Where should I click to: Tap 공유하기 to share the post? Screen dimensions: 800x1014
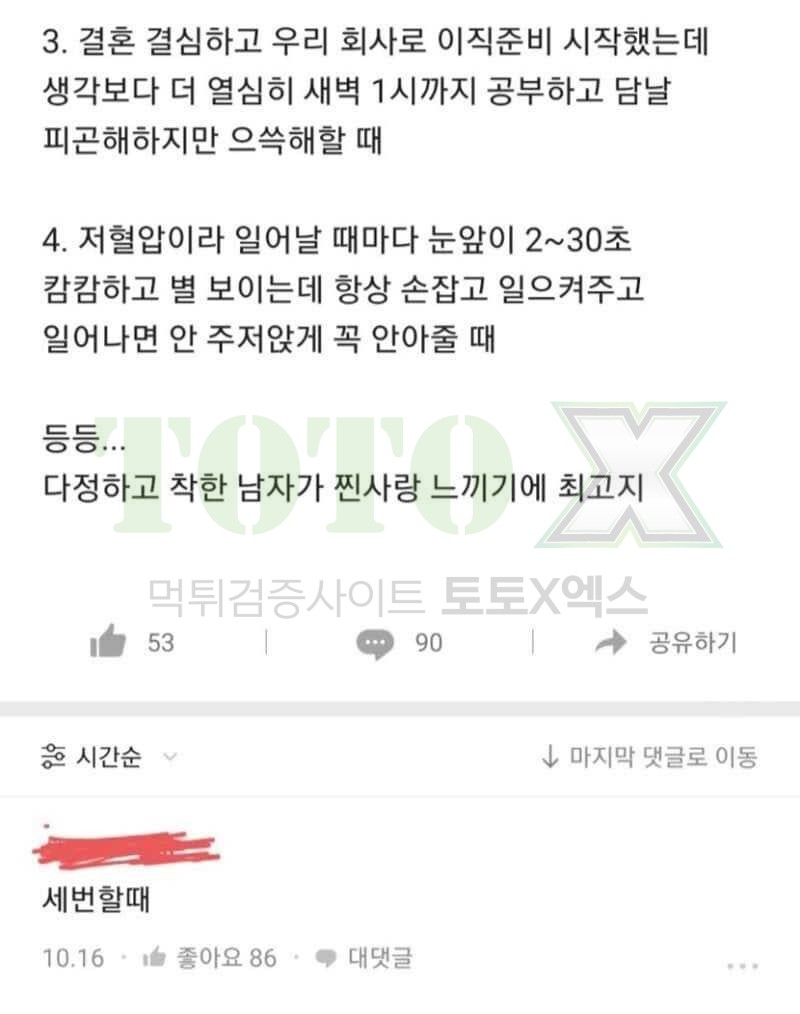point(666,642)
